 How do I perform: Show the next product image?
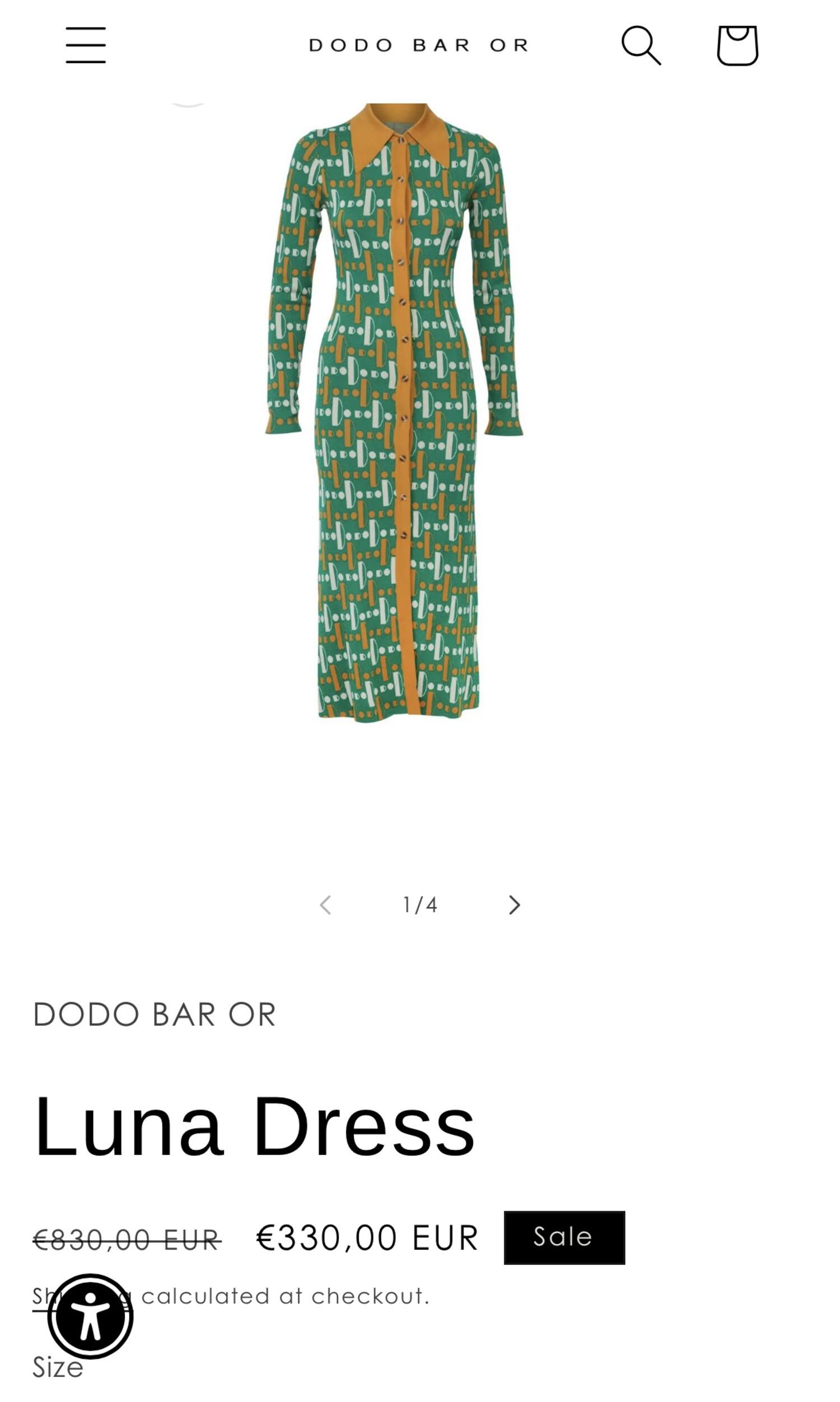[x=514, y=905]
